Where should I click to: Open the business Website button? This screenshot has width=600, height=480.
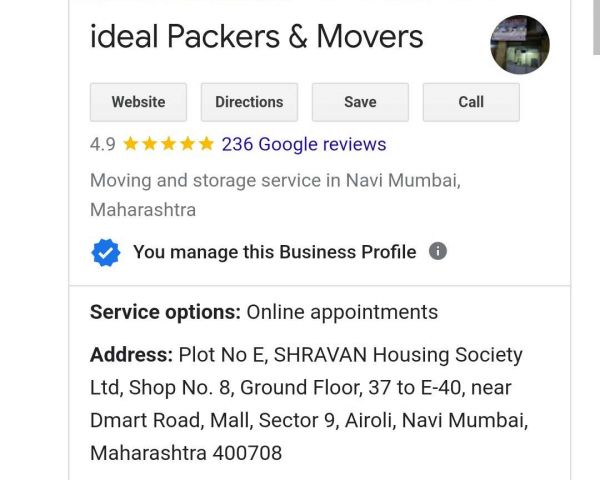coord(138,102)
